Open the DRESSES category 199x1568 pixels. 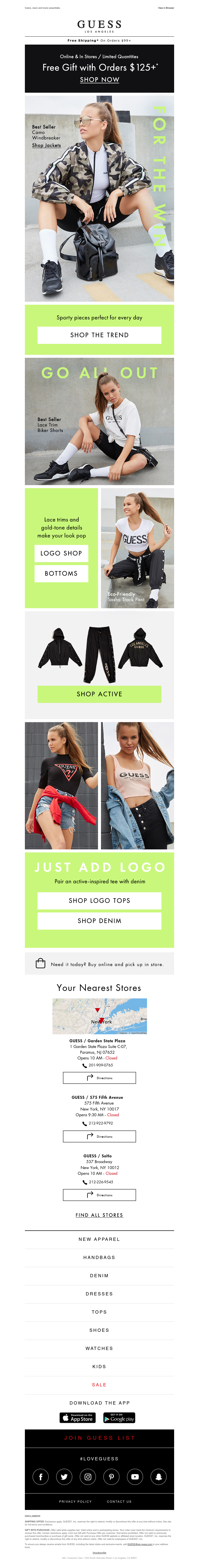(x=99, y=1294)
